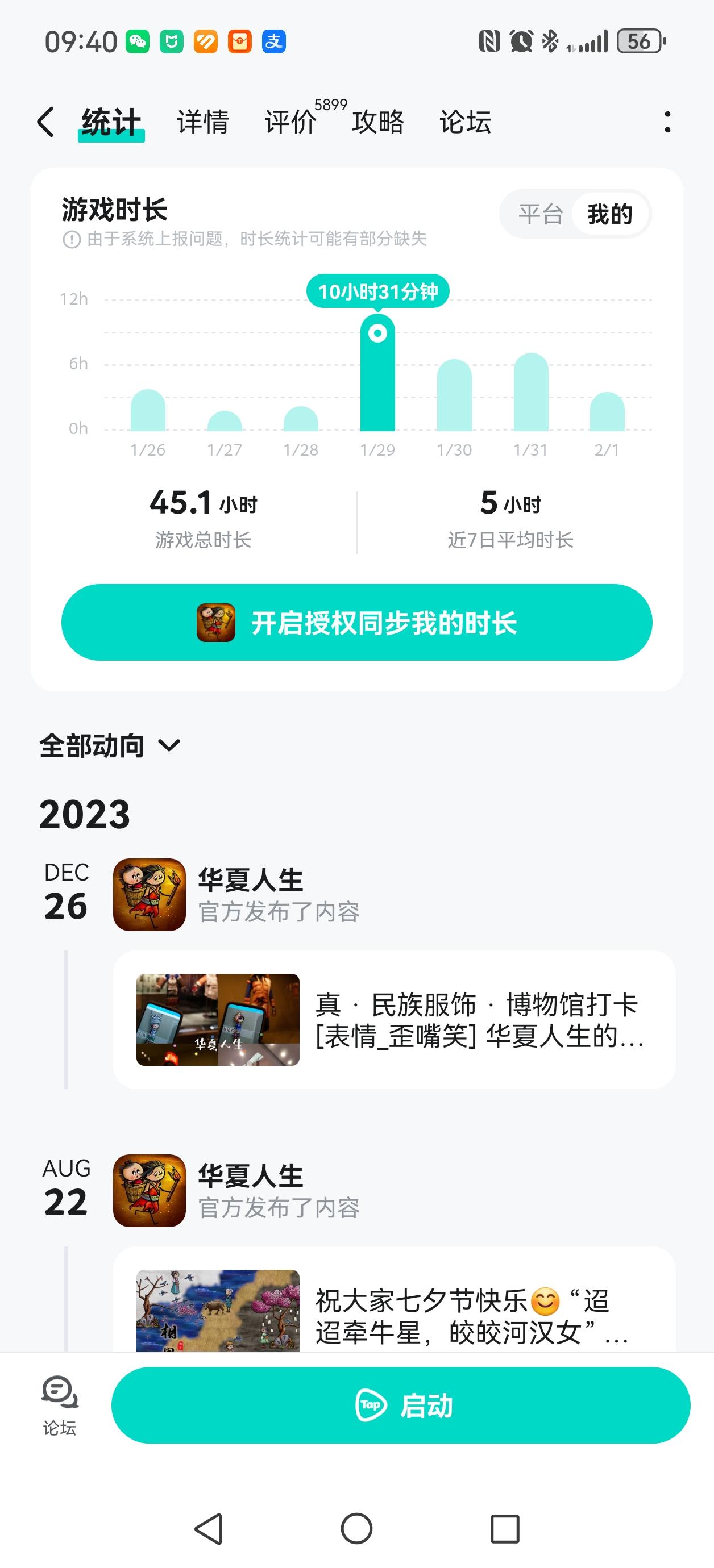Viewport: 714px width, 1568px height.
Task: Expand the 全部动向 dropdown filter
Action: [x=110, y=745]
